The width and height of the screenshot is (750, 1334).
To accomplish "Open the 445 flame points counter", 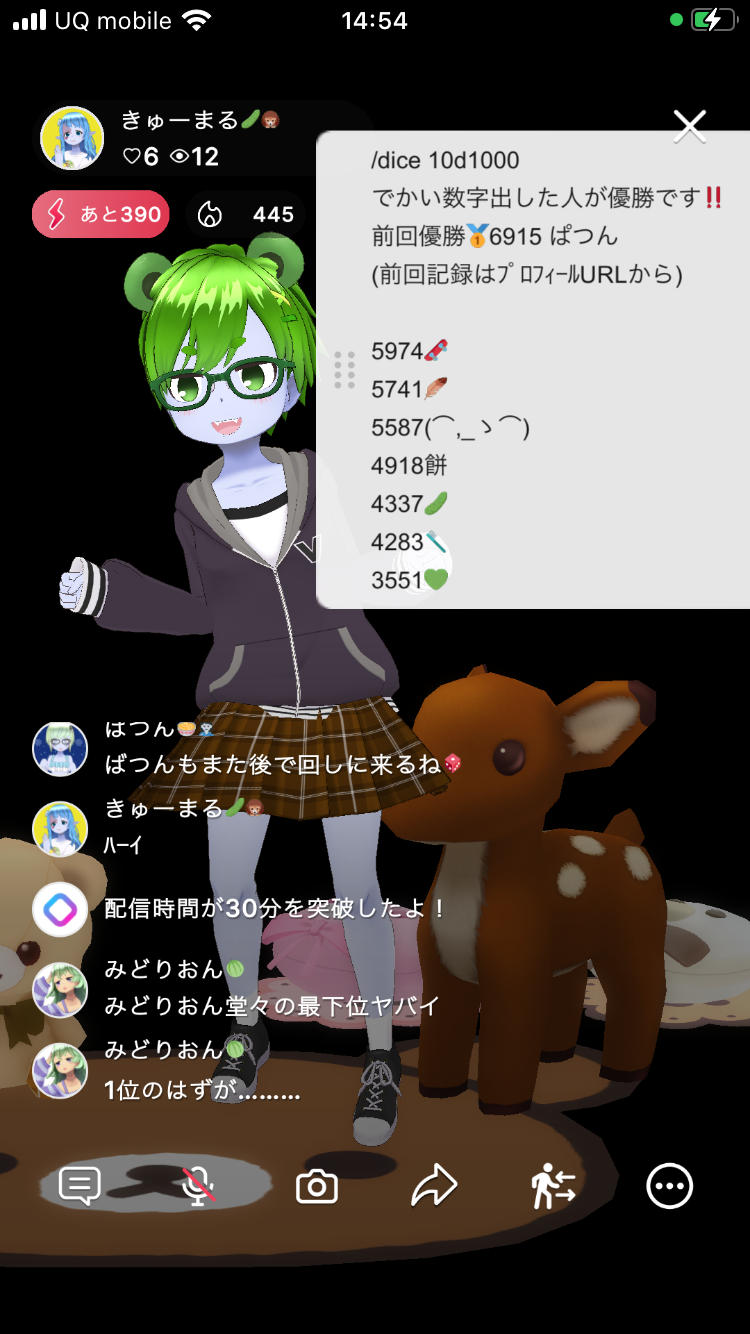I will click(246, 214).
